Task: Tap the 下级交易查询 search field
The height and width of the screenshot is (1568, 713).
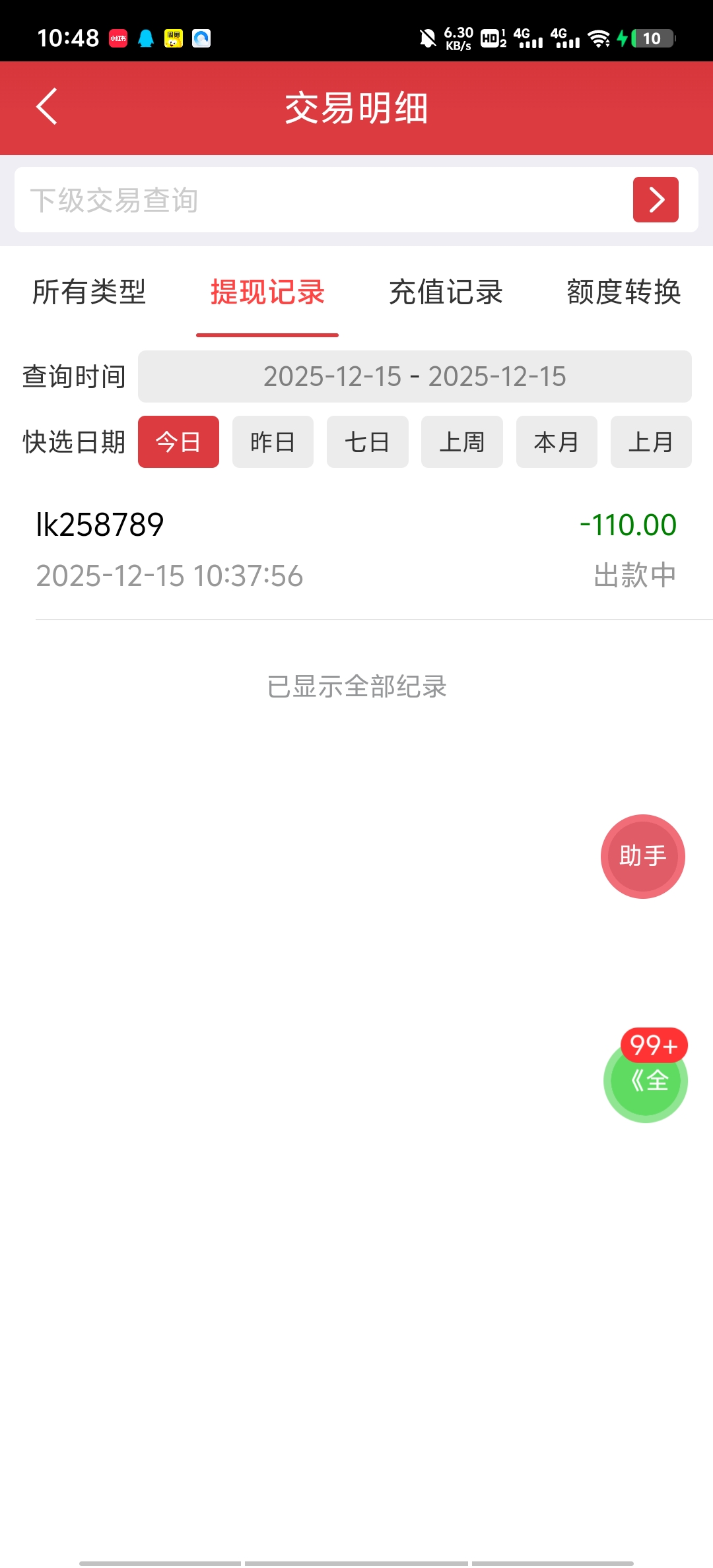Action: pos(317,200)
